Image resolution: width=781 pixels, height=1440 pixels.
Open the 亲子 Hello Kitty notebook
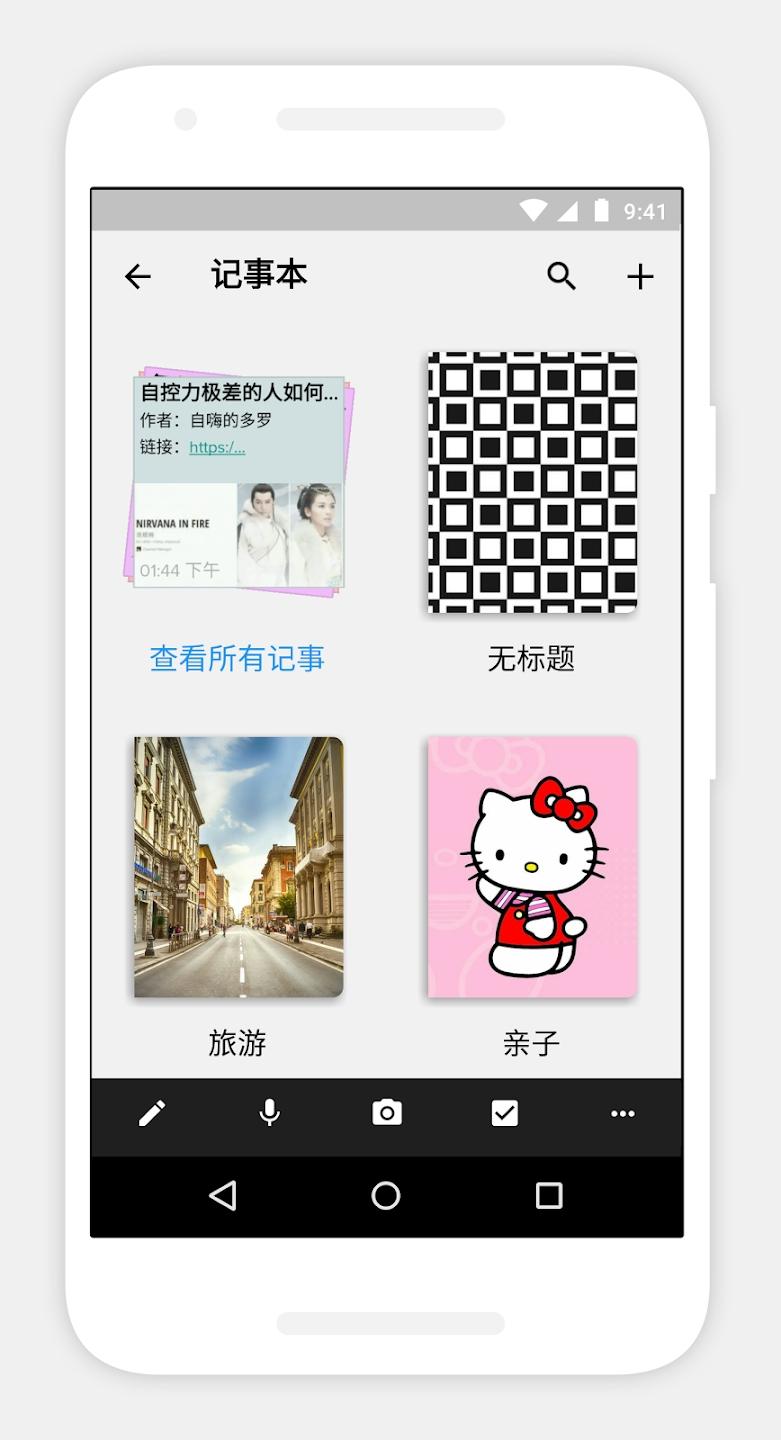(x=532, y=867)
